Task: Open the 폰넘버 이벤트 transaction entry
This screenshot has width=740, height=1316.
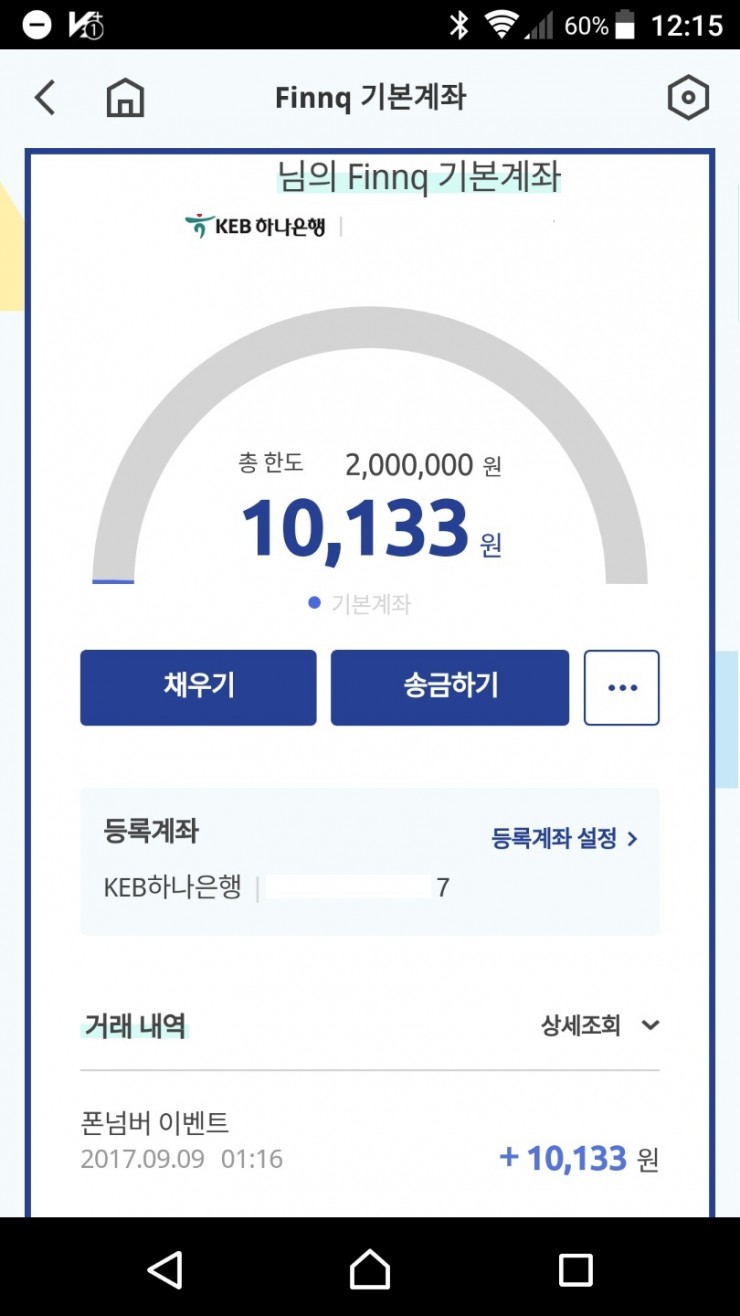Action: 369,1141
